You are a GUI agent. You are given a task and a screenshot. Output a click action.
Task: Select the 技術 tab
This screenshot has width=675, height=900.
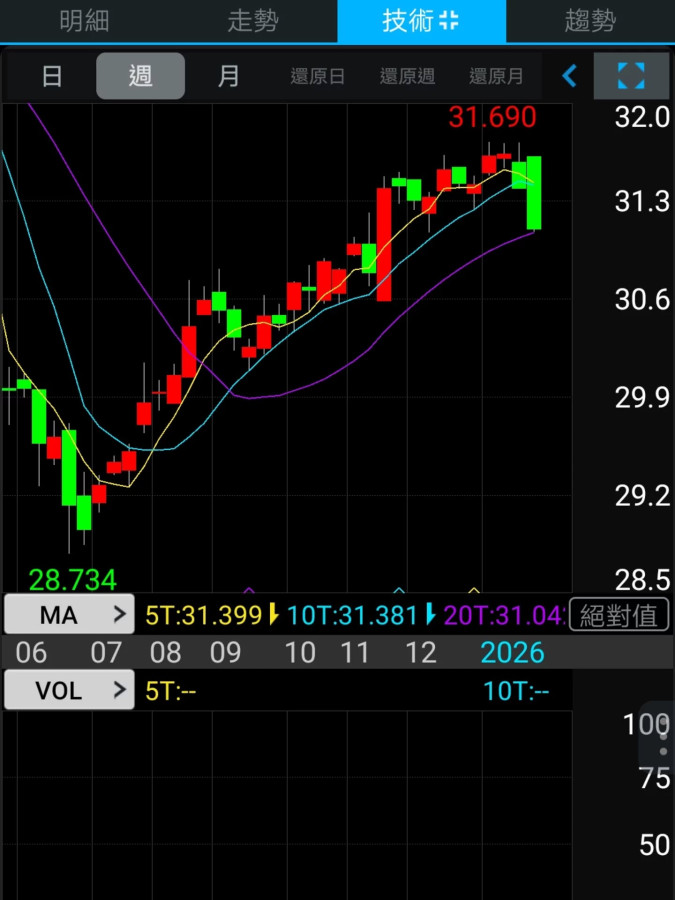pyautogui.click(x=421, y=21)
